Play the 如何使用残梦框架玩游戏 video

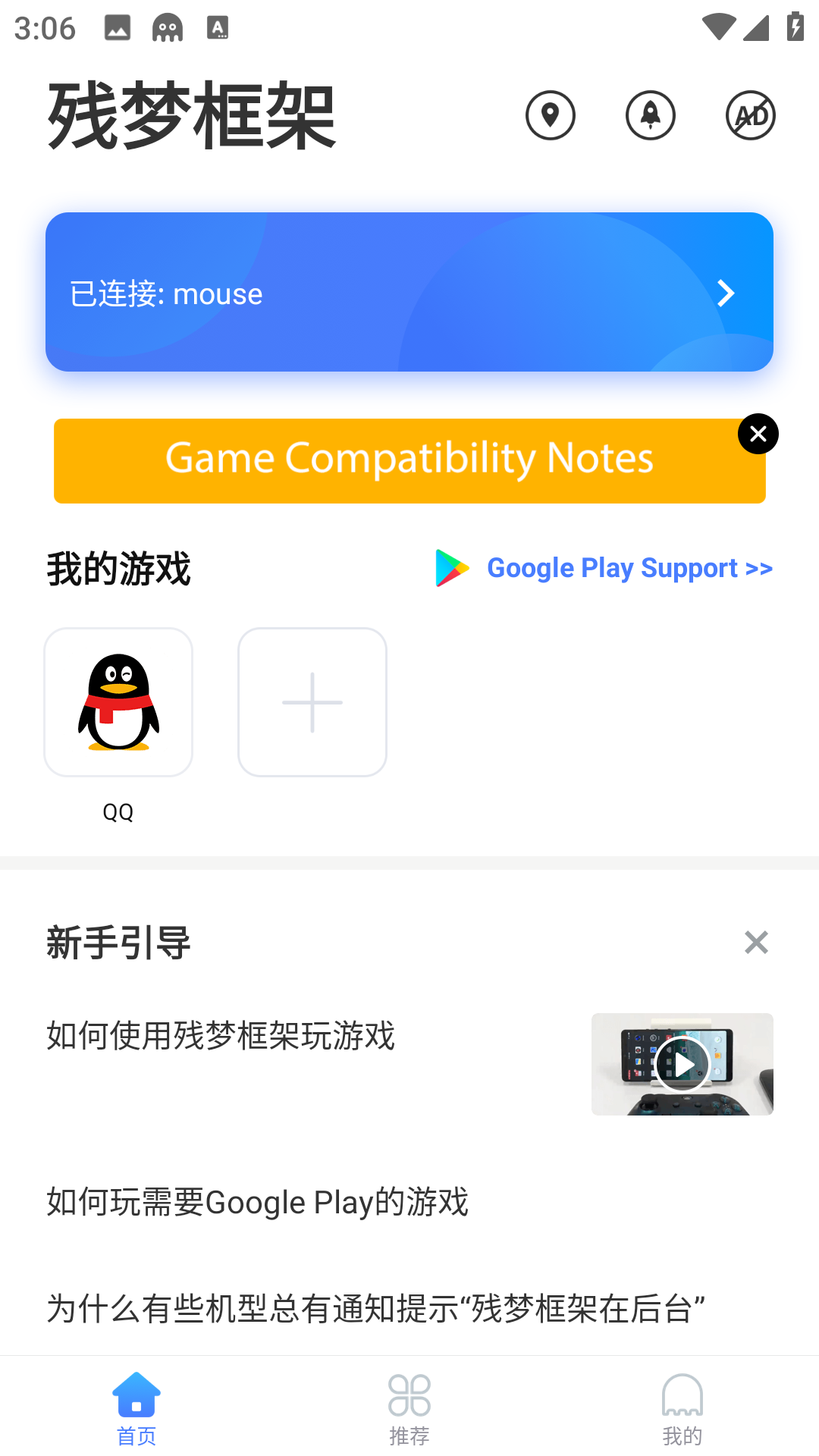[682, 1064]
